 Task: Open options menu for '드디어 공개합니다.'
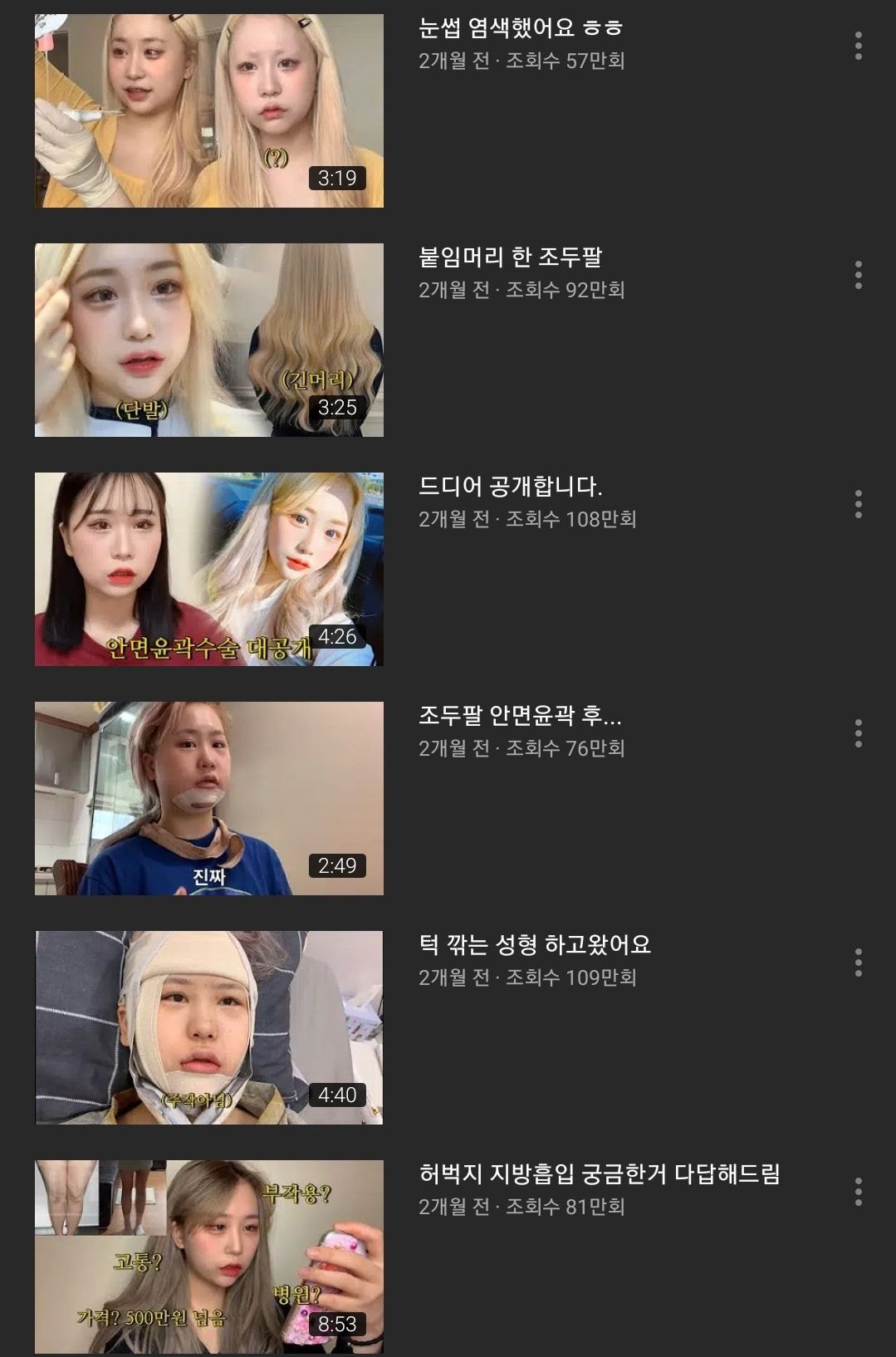[x=858, y=504]
